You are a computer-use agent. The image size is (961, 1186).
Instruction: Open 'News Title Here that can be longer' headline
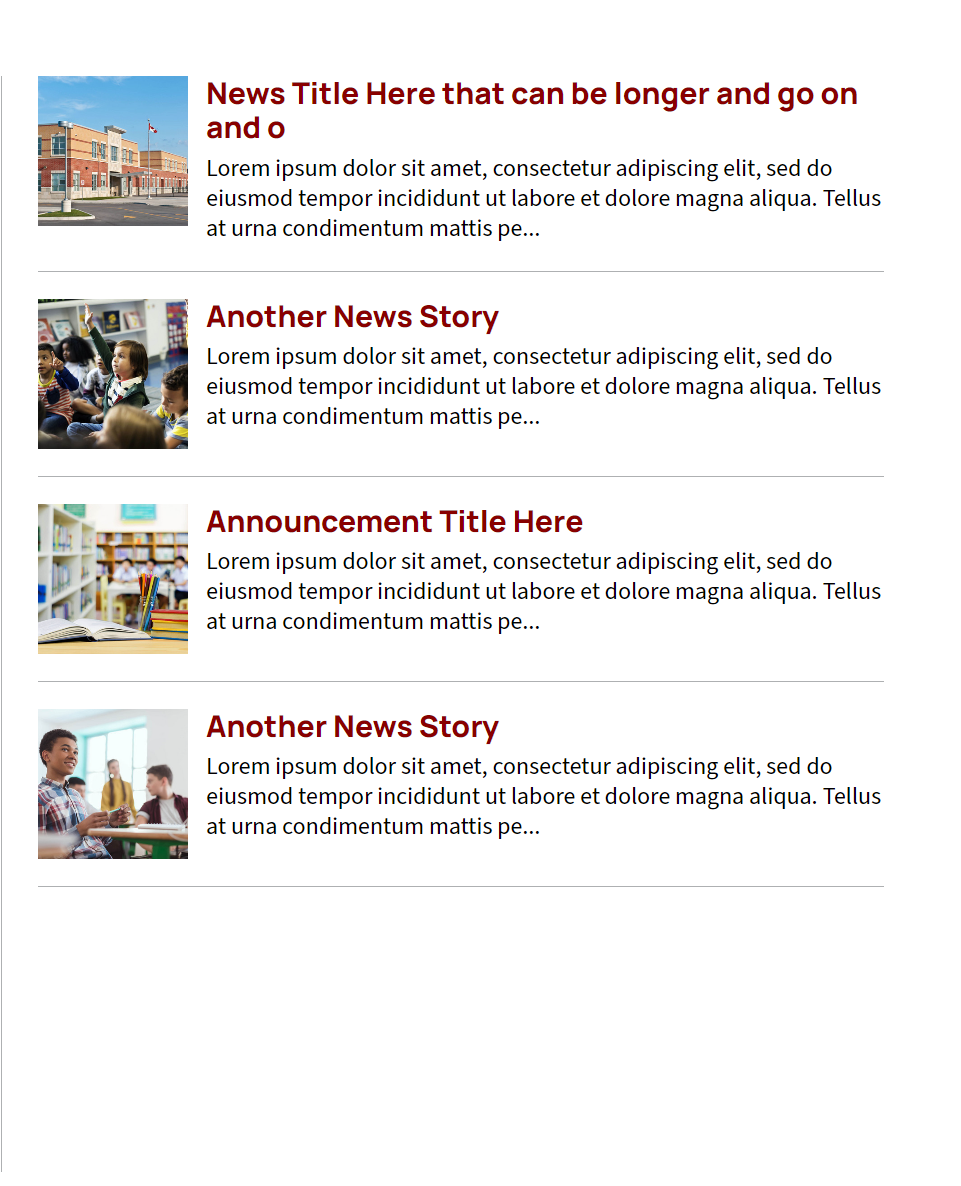(x=531, y=95)
